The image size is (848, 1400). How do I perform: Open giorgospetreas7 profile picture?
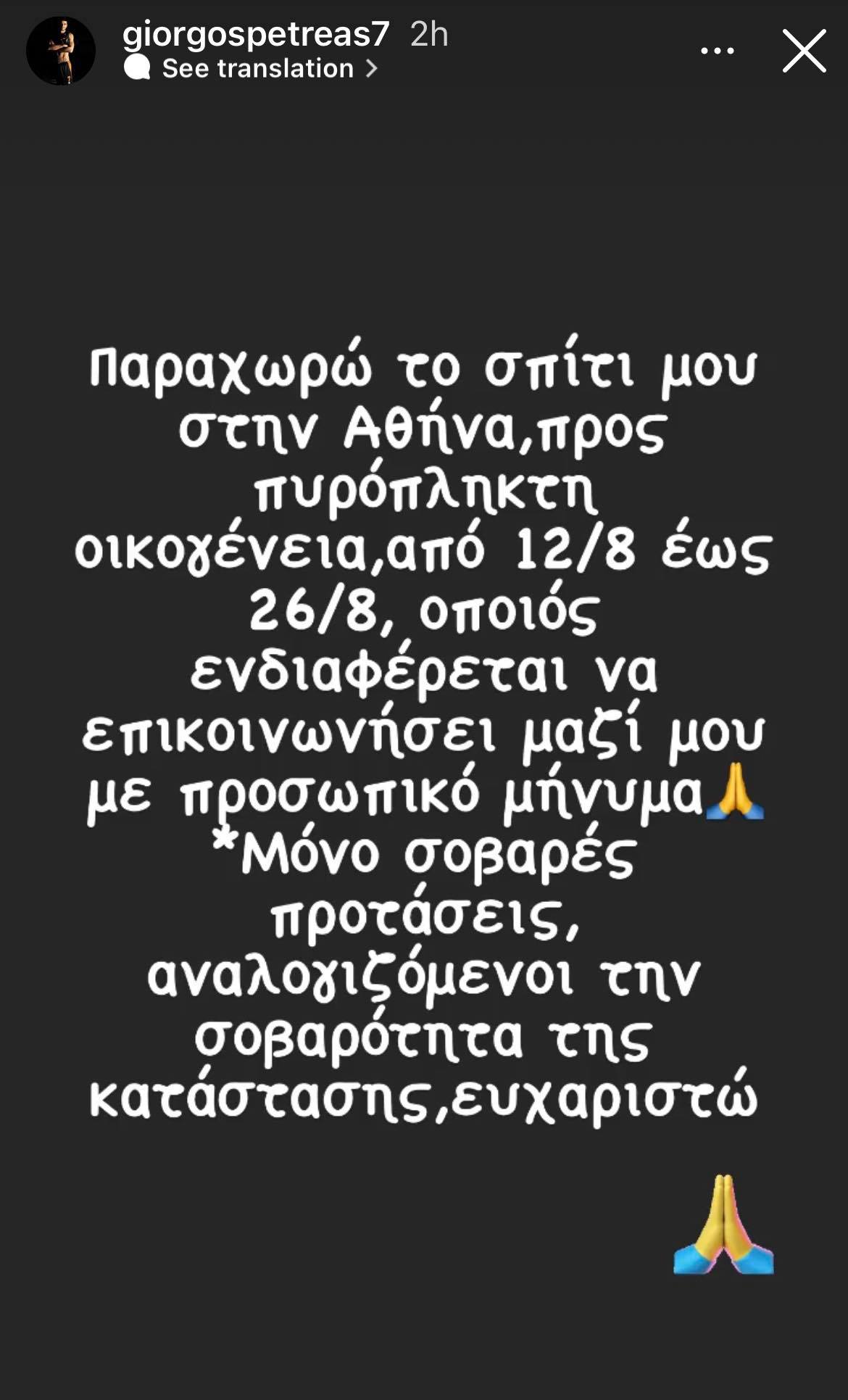(x=61, y=51)
